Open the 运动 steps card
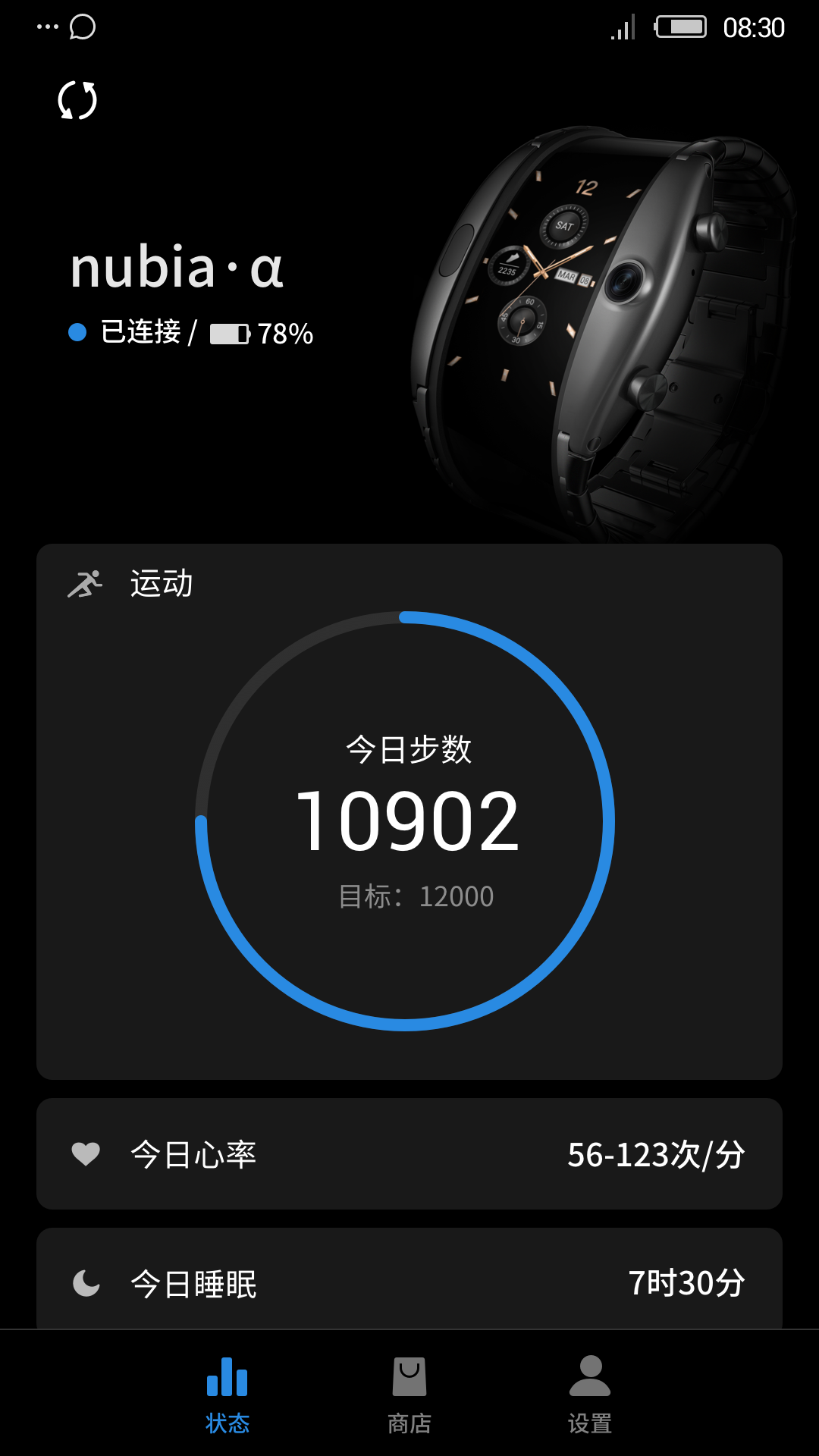Viewport: 819px width, 1456px height. (x=409, y=811)
